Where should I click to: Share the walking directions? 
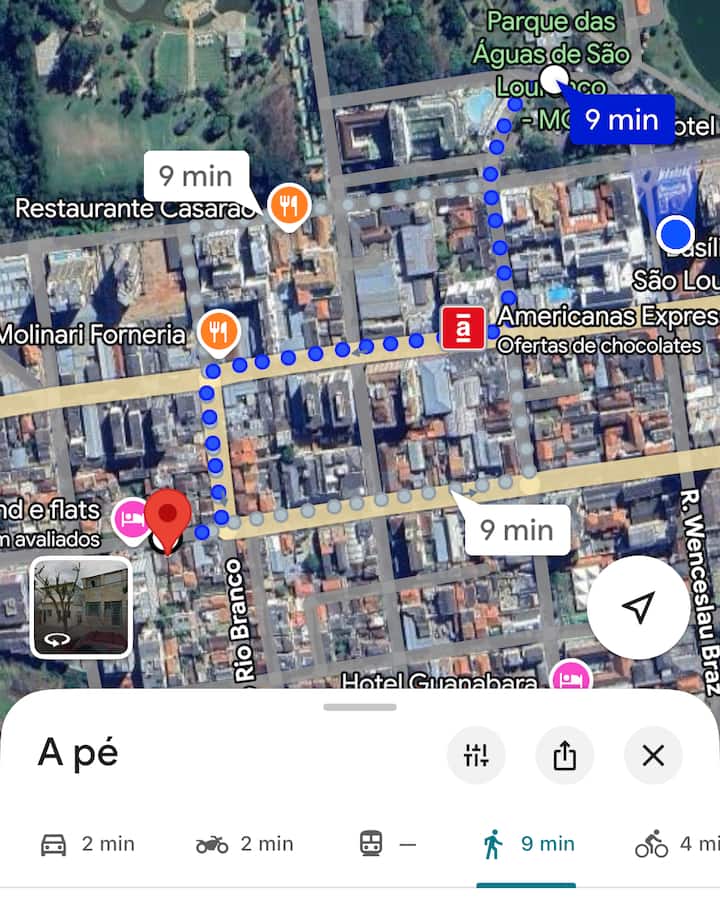click(x=564, y=755)
